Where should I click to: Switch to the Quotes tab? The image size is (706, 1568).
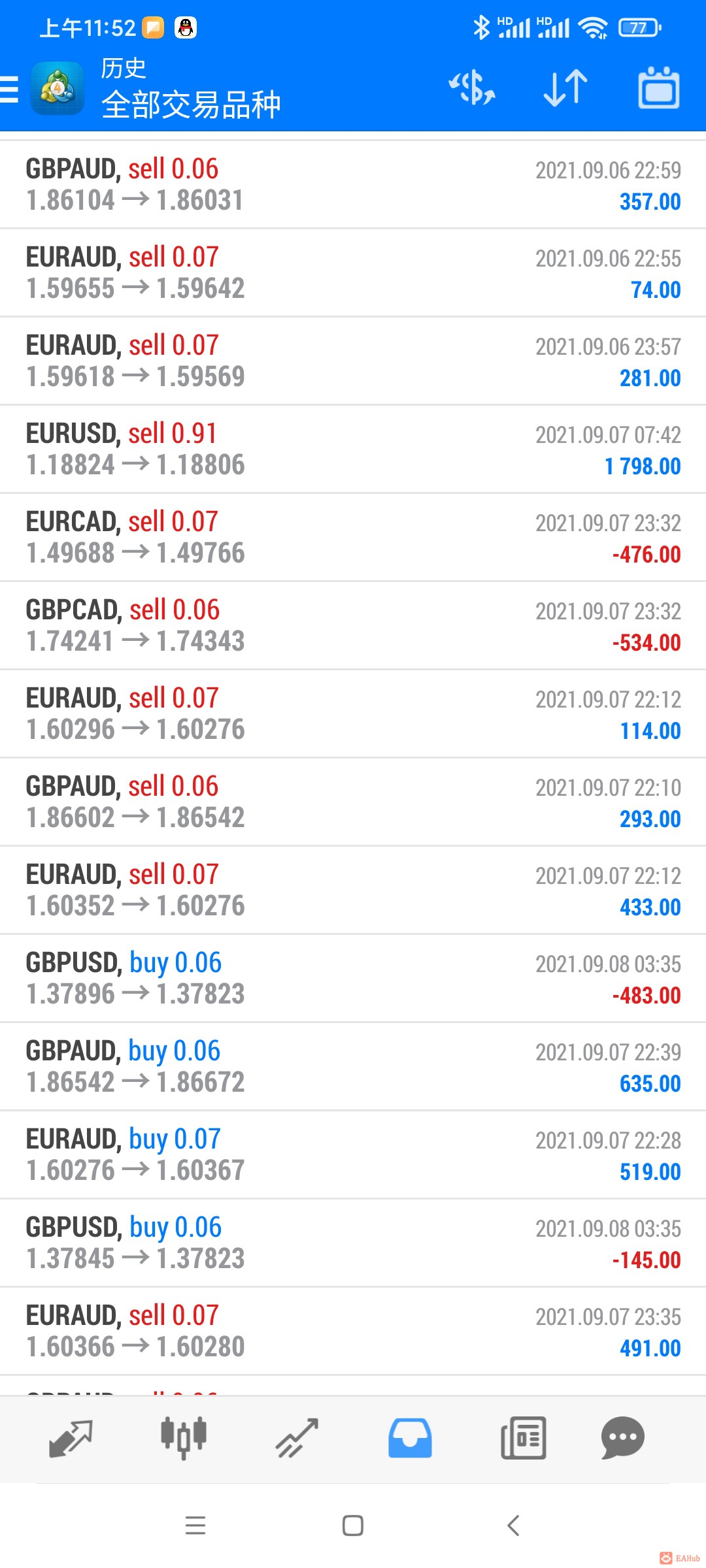click(71, 1439)
